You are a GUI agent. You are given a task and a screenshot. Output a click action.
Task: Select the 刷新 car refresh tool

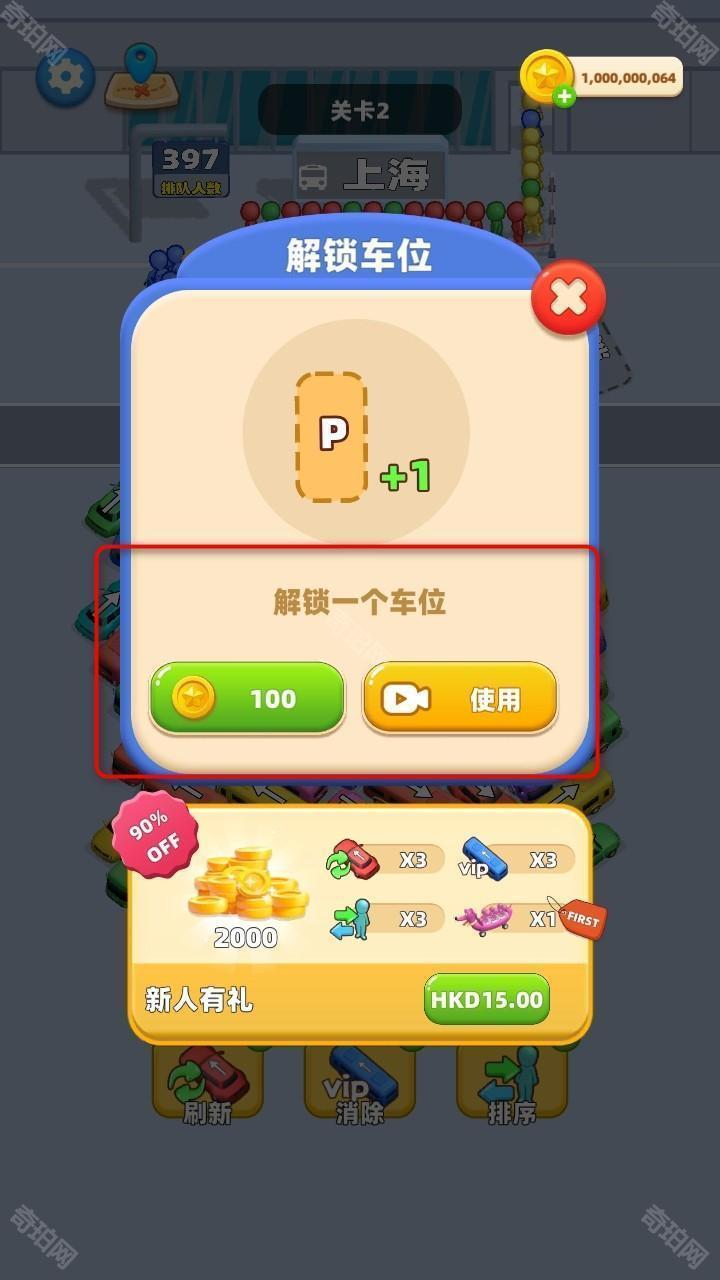pos(205,1090)
